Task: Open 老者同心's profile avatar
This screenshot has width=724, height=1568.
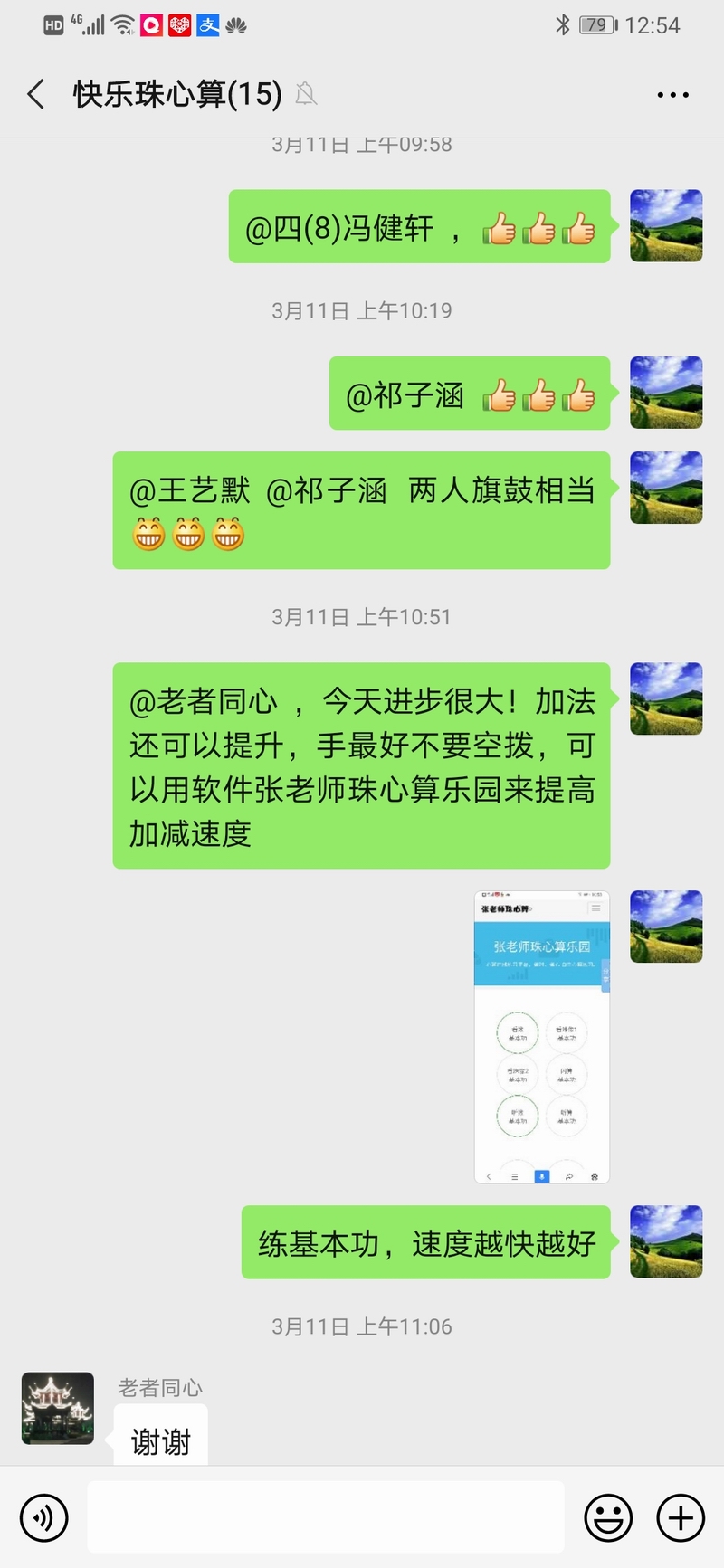Action: coord(58,1408)
